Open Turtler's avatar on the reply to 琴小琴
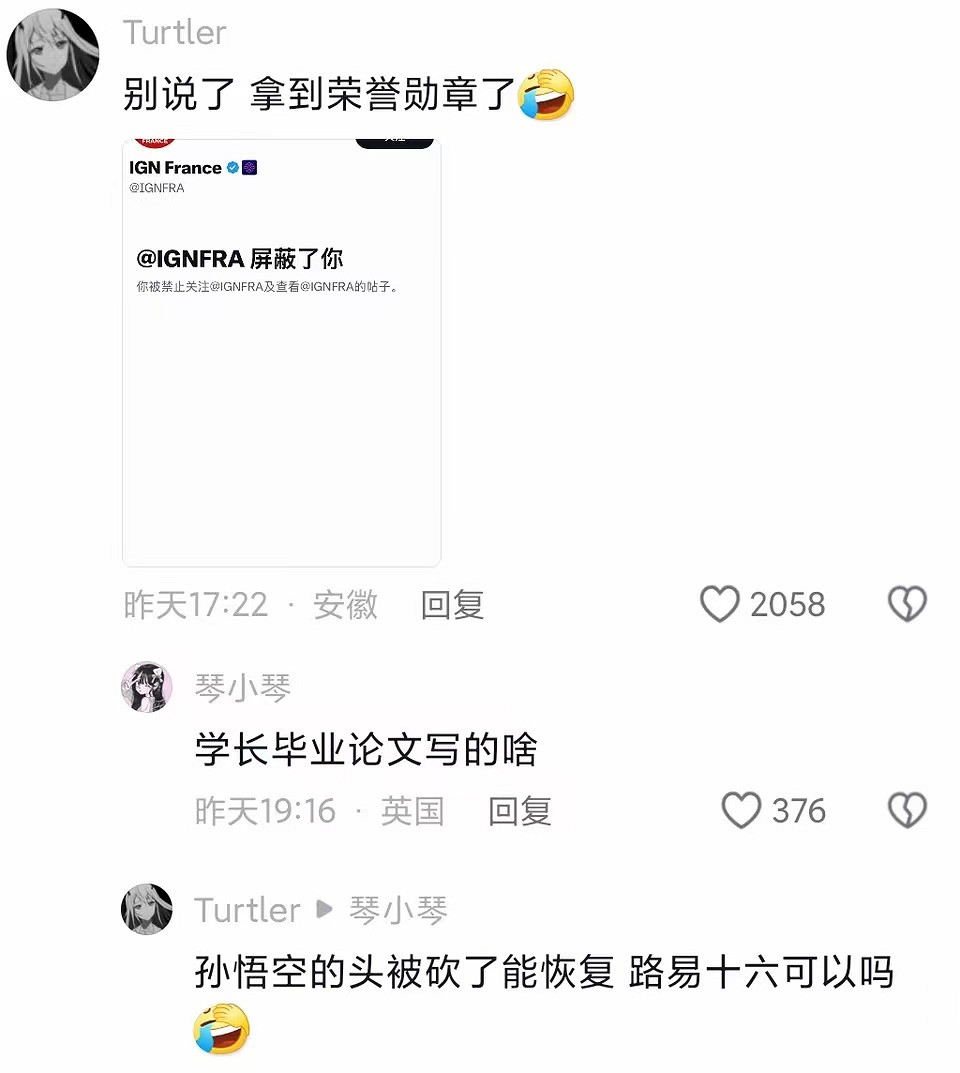 tap(147, 909)
